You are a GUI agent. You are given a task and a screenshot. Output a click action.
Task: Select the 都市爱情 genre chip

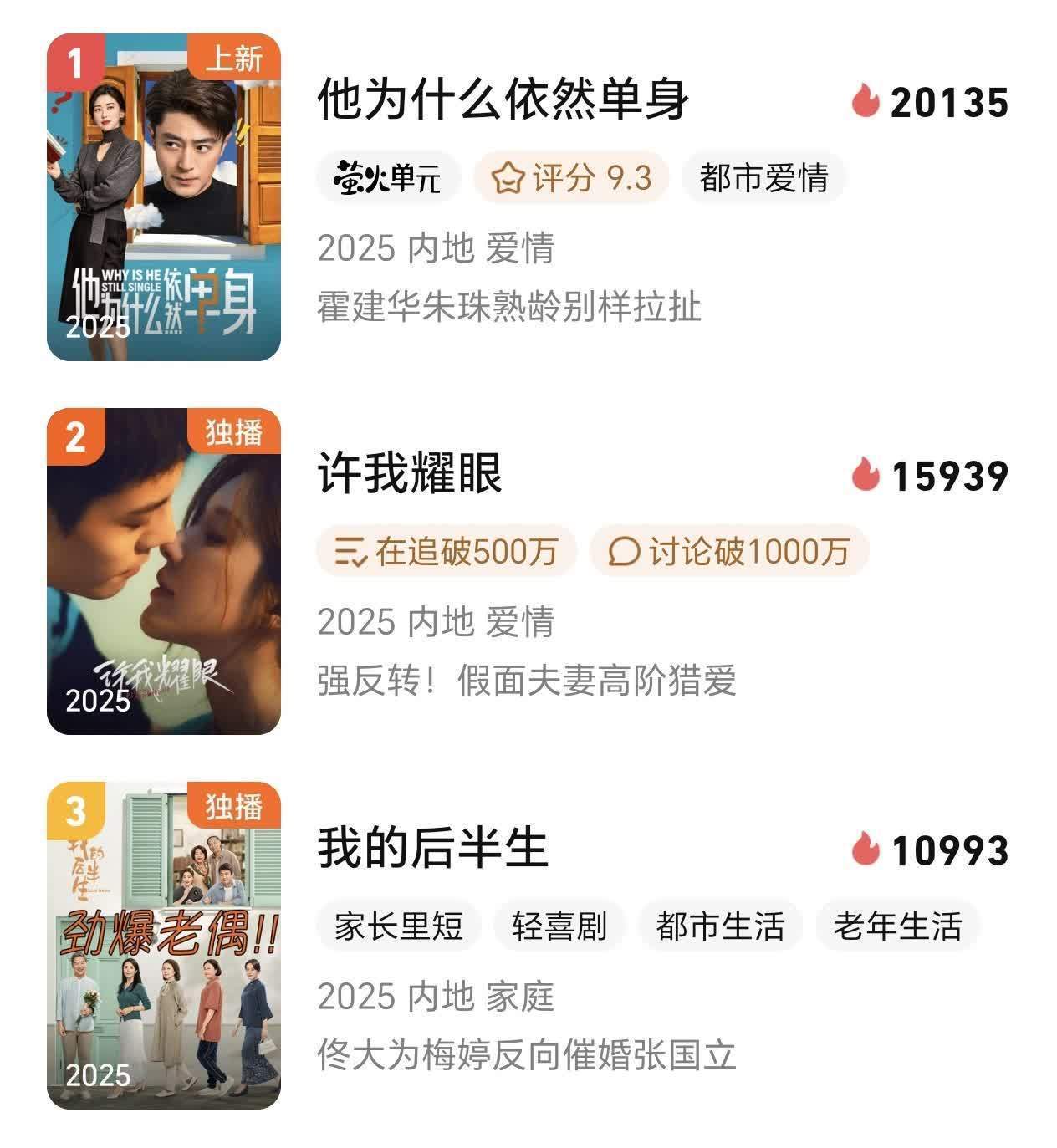pyautogui.click(x=763, y=178)
